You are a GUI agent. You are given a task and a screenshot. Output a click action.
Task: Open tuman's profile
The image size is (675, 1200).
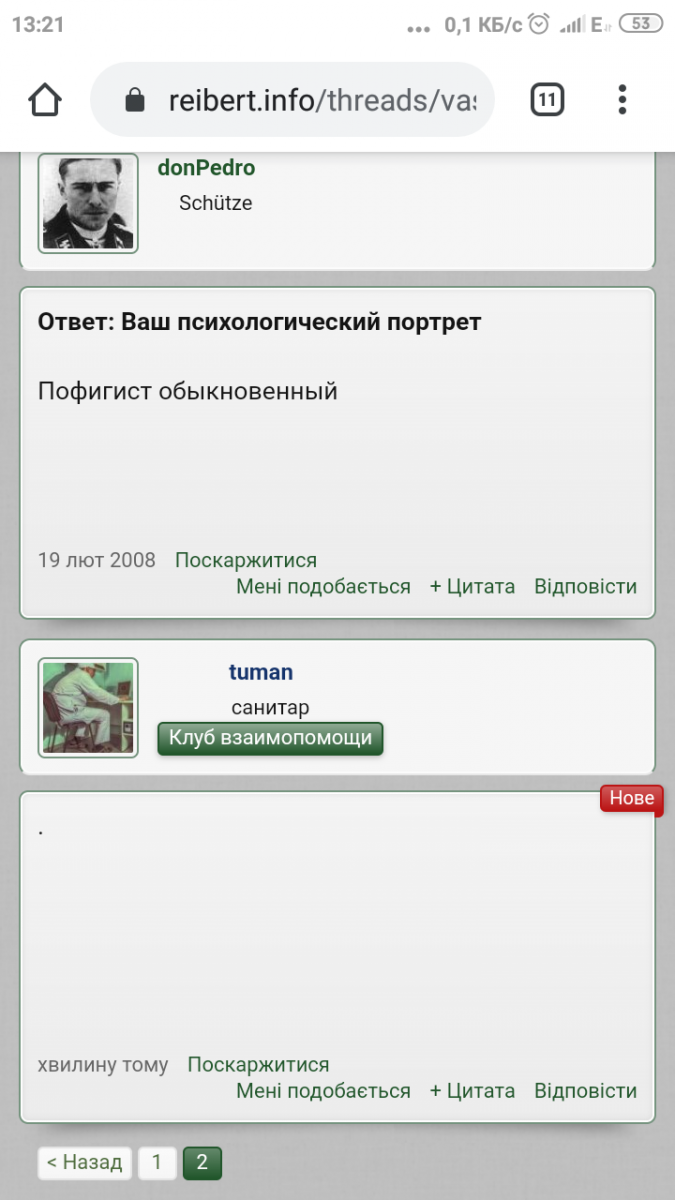click(260, 672)
